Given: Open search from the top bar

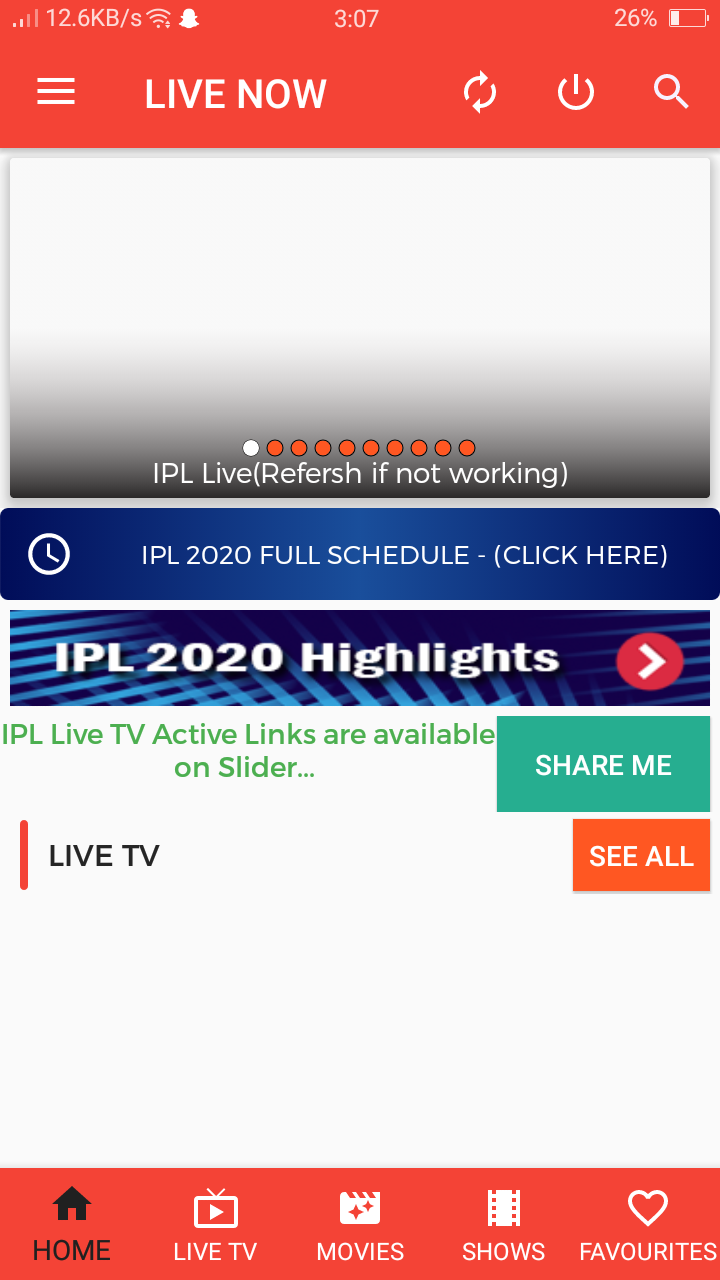Looking at the screenshot, I should click(x=671, y=93).
